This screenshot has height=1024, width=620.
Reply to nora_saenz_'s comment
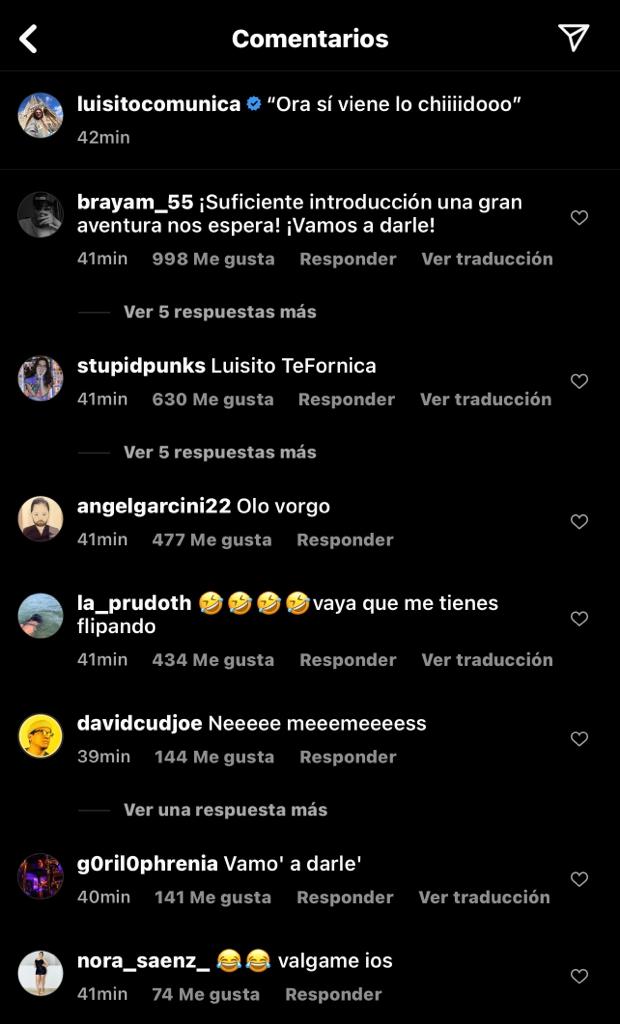click(333, 995)
